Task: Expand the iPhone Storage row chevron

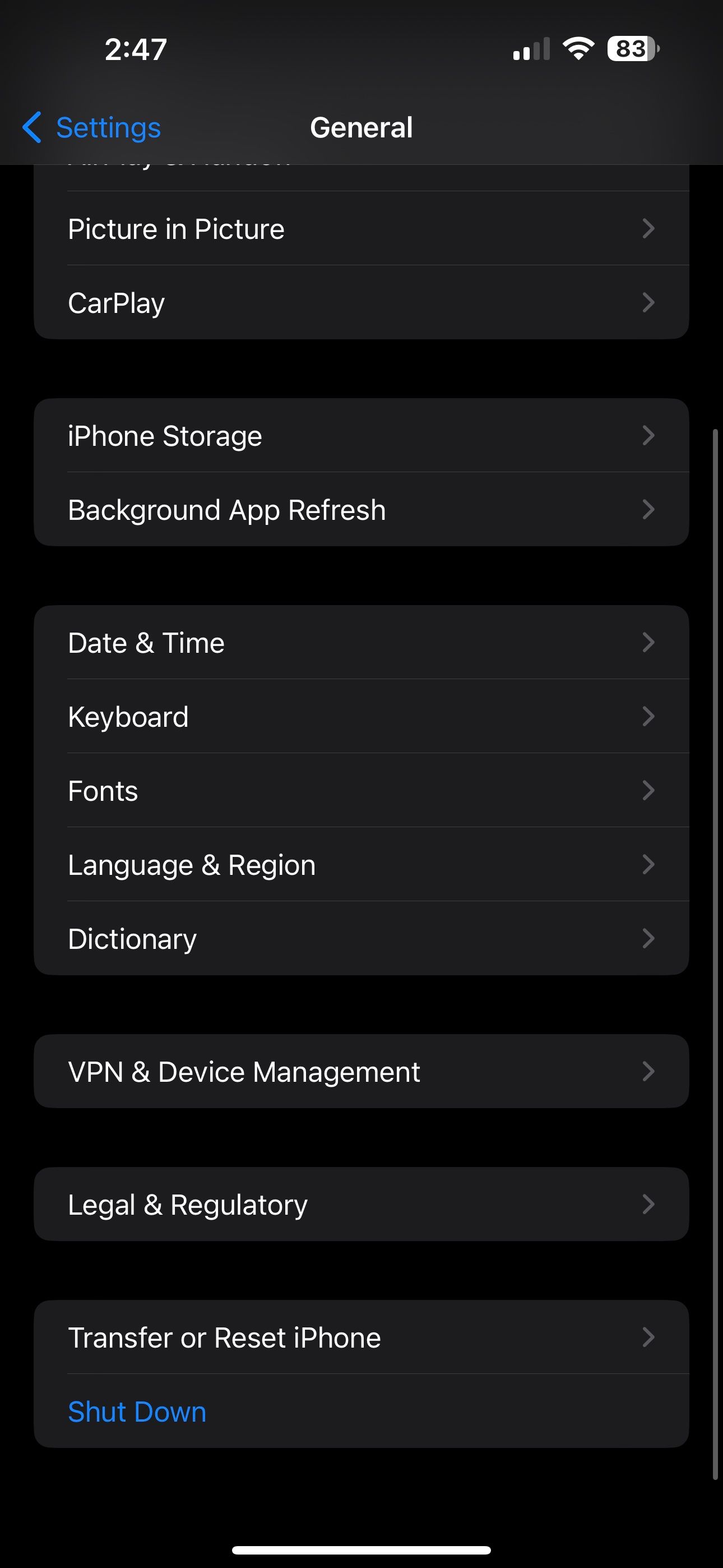Action: [650, 436]
